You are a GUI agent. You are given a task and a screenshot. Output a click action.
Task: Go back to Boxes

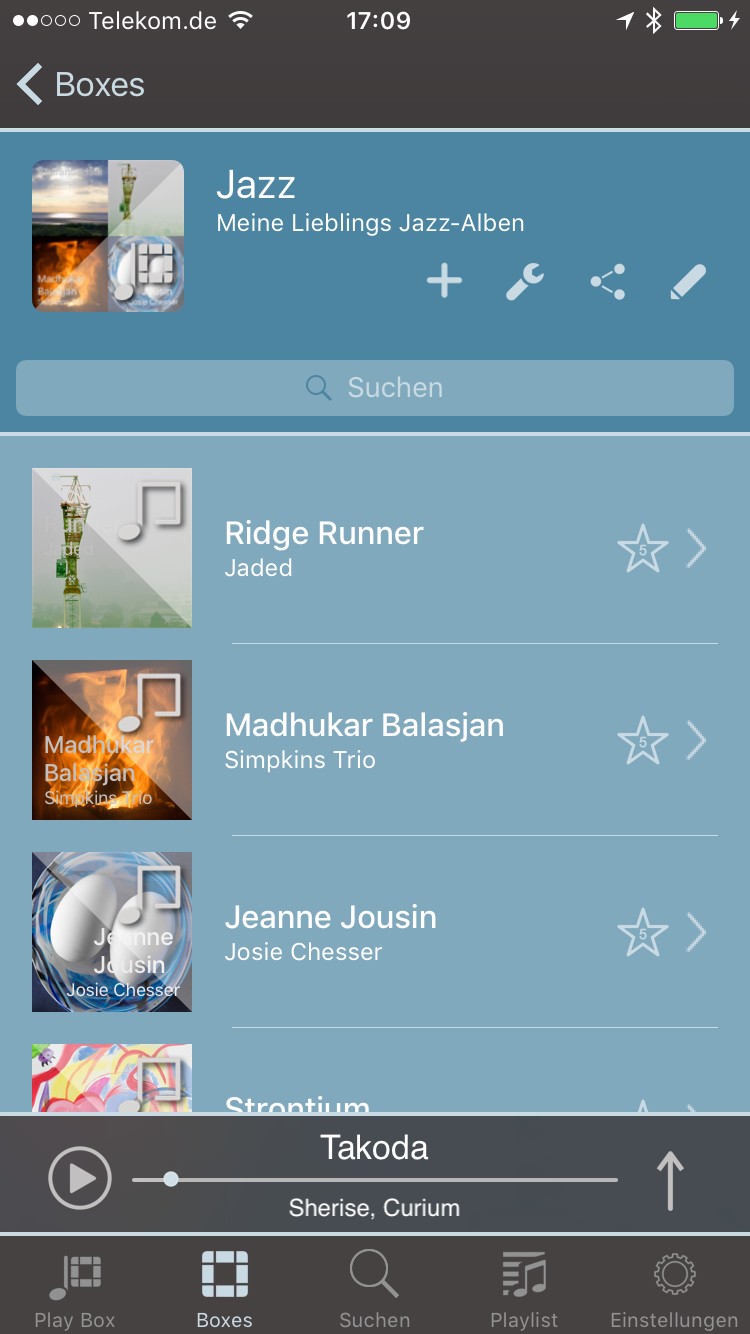point(81,85)
